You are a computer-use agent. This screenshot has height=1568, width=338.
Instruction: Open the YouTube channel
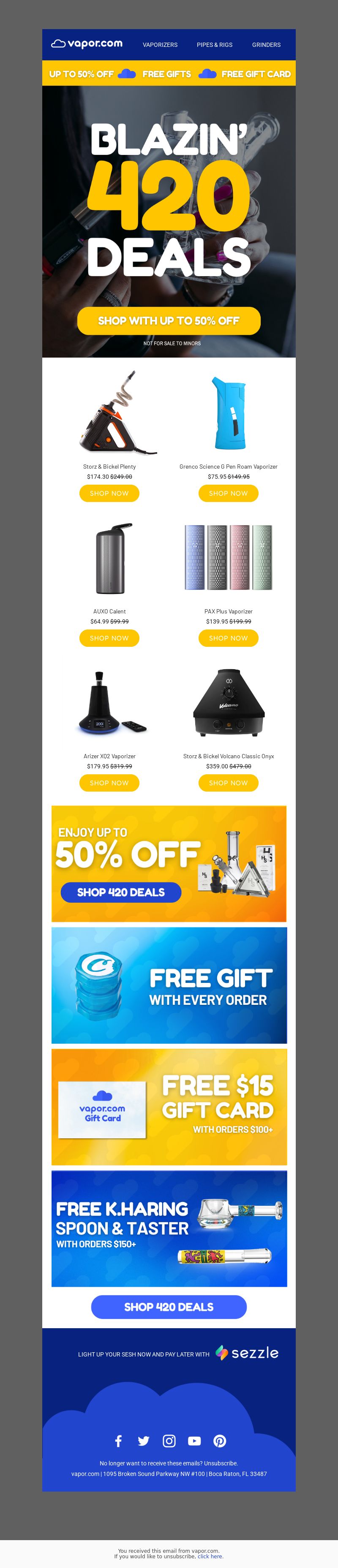click(194, 1441)
